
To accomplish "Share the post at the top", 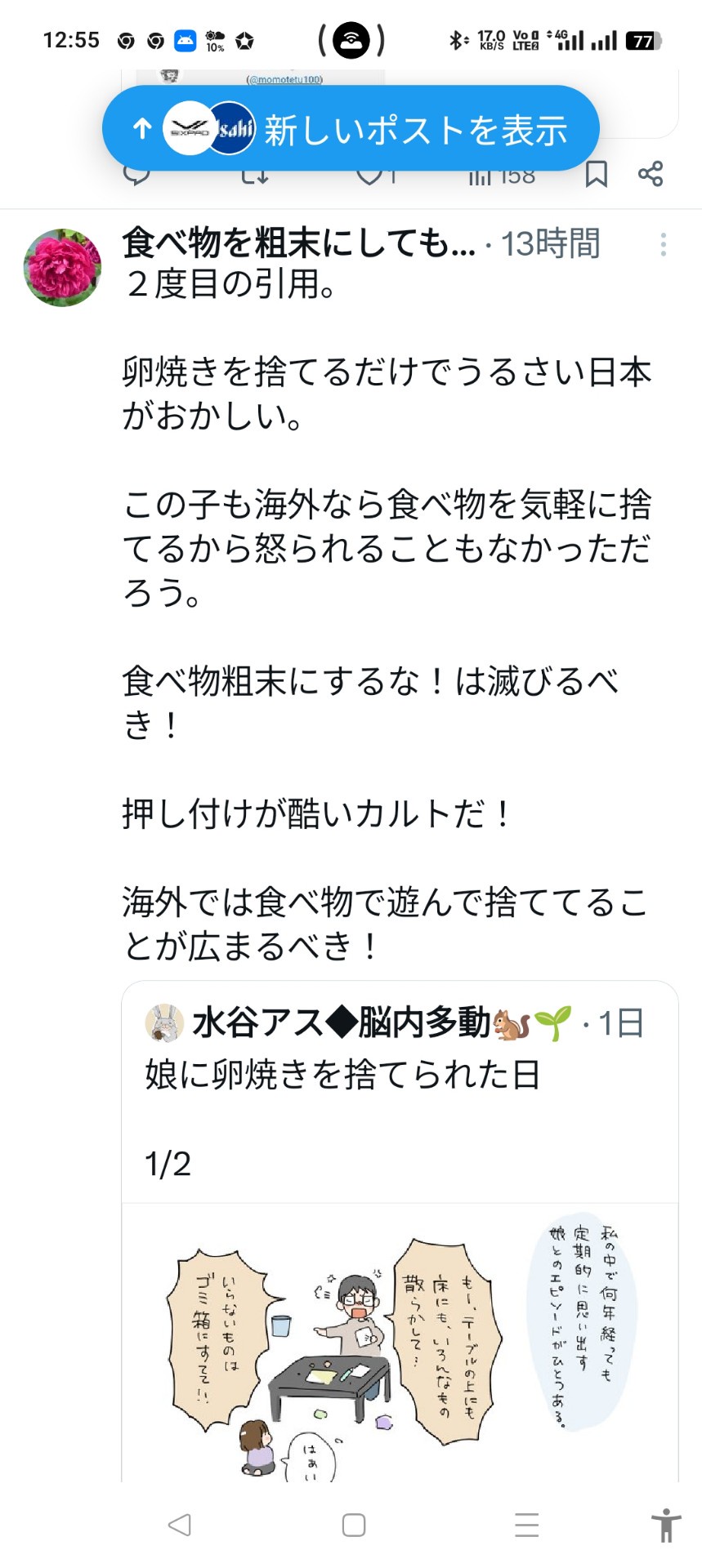I will tap(651, 174).
